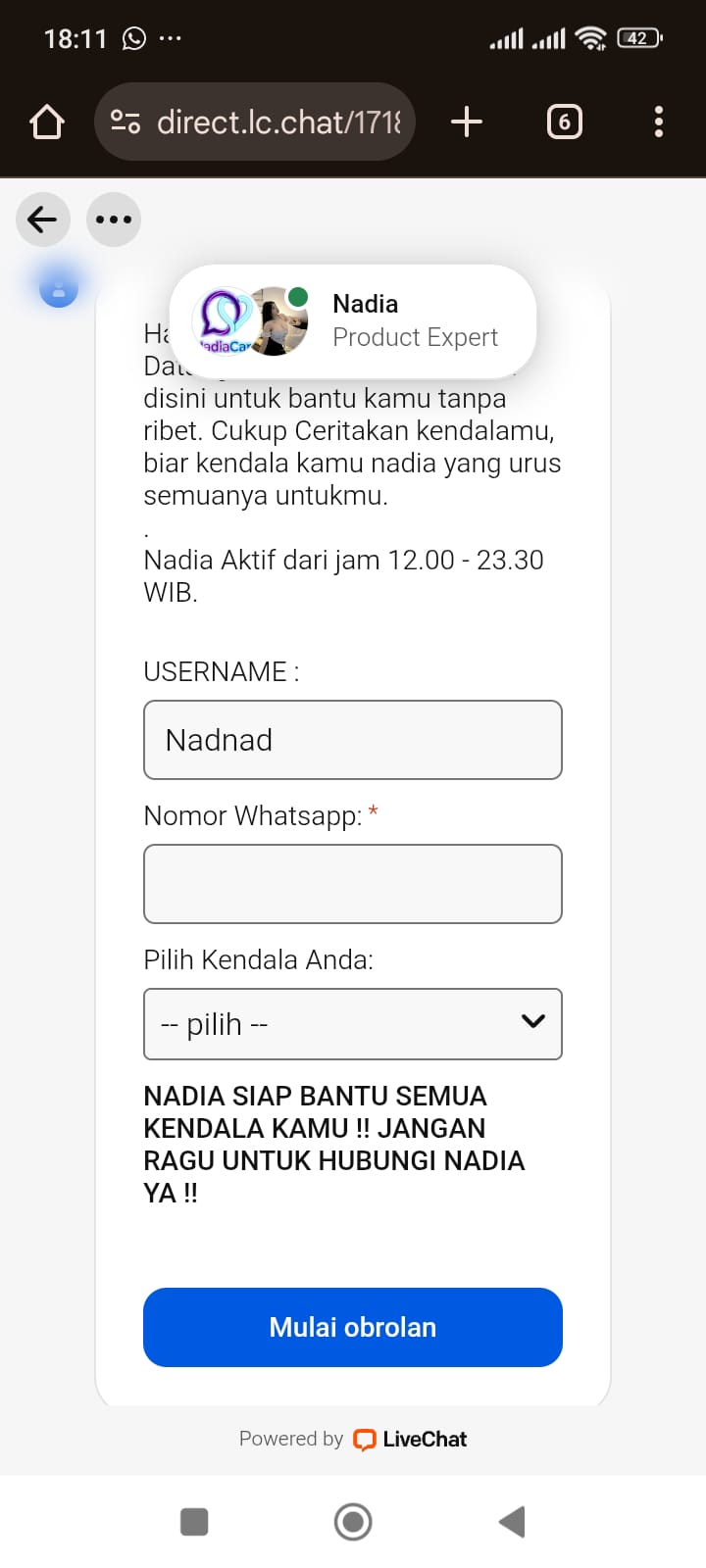Open the Pilih Kendala Anda dropdown

(353, 1023)
